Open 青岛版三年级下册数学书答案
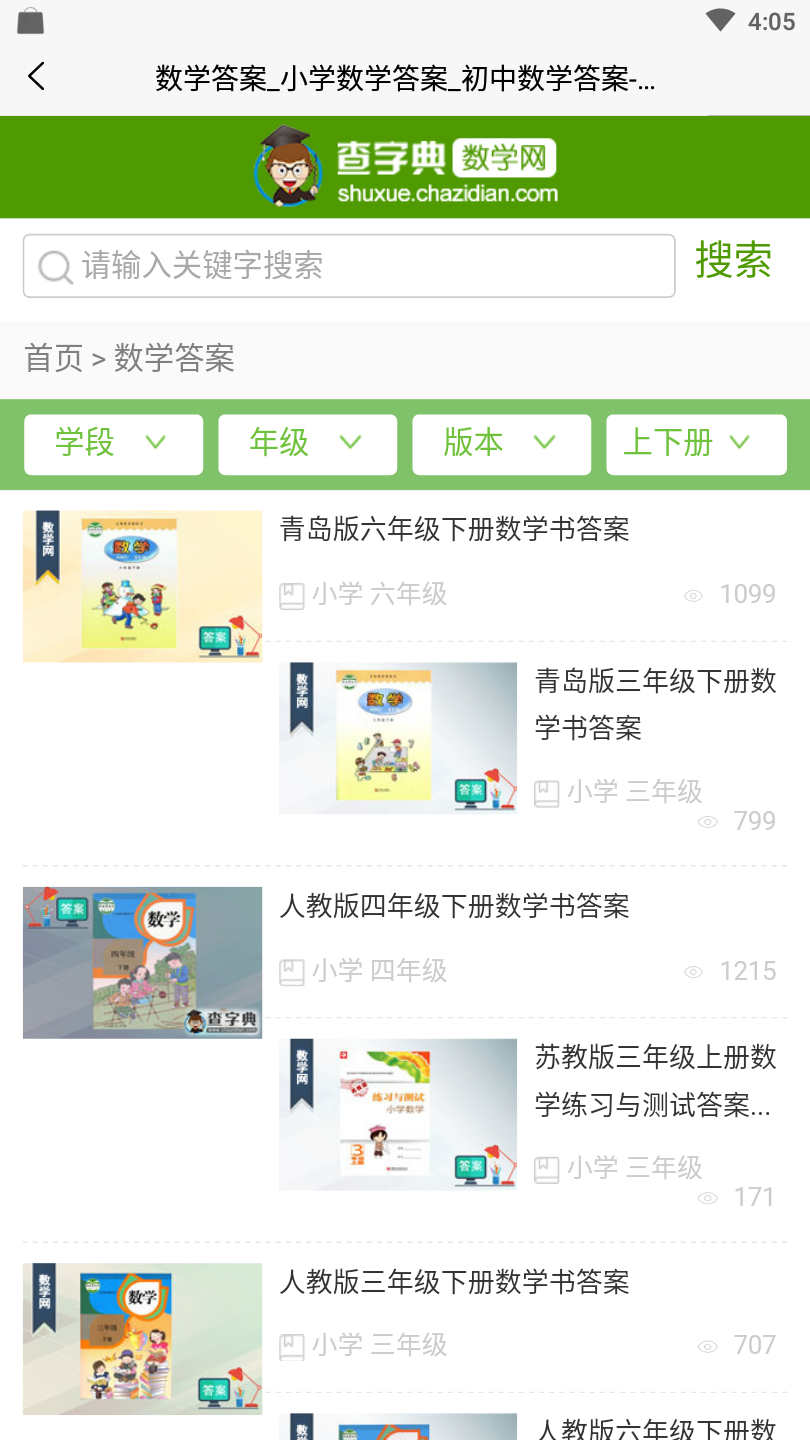810x1440 pixels. click(655, 704)
